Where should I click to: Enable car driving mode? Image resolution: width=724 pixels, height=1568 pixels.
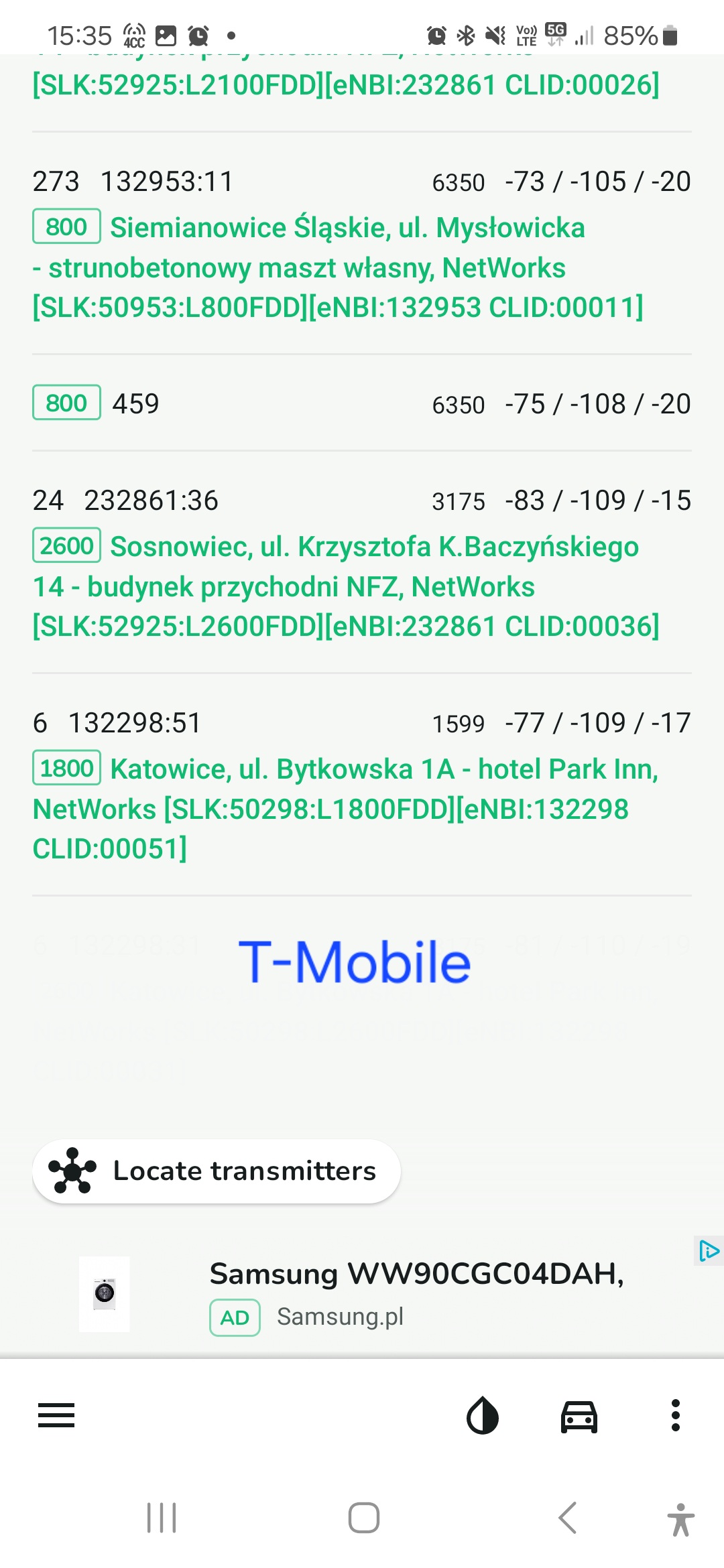[x=579, y=1415]
